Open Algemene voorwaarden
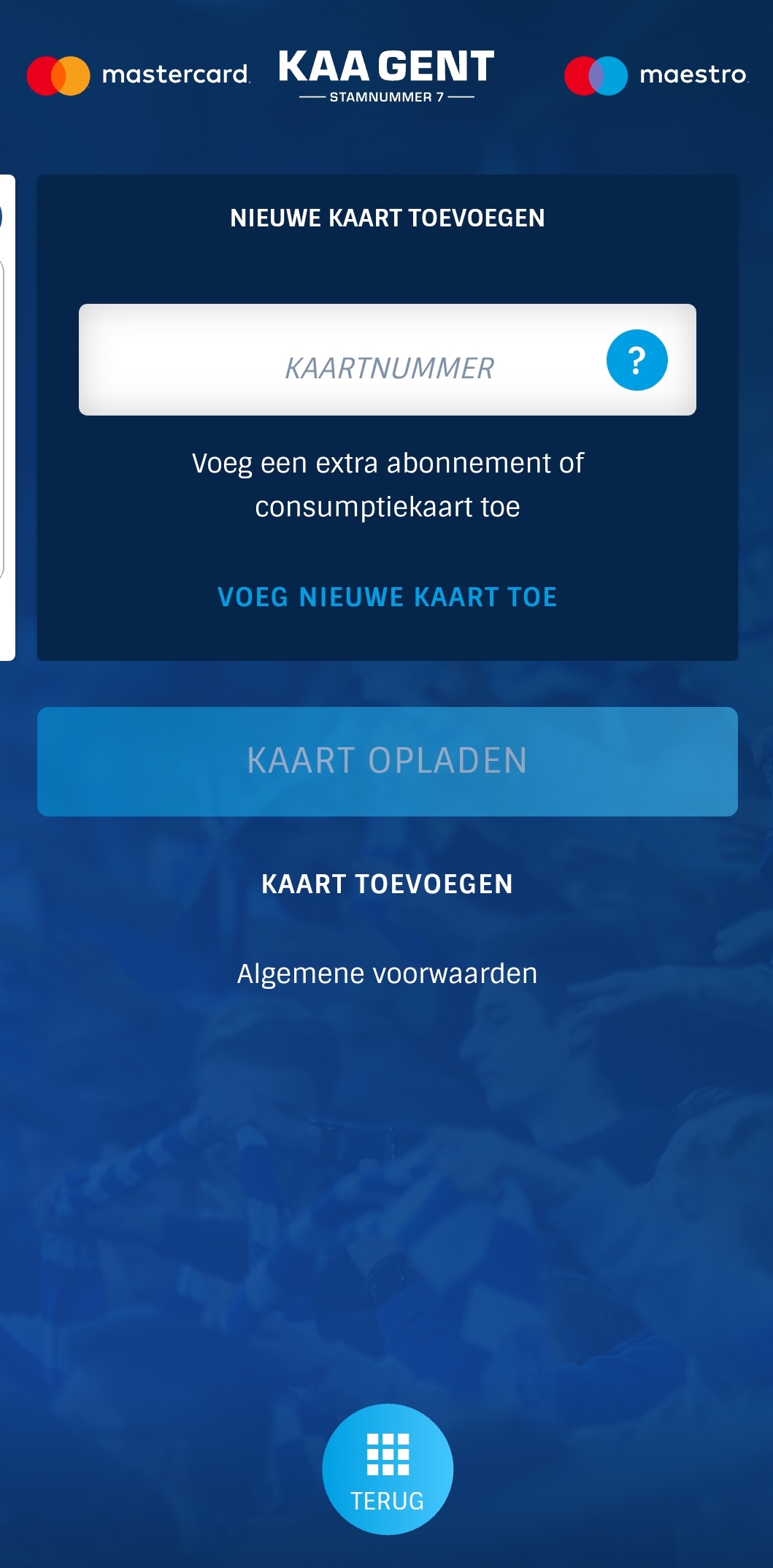The height and width of the screenshot is (1568, 773). pyautogui.click(x=387, y=974)
